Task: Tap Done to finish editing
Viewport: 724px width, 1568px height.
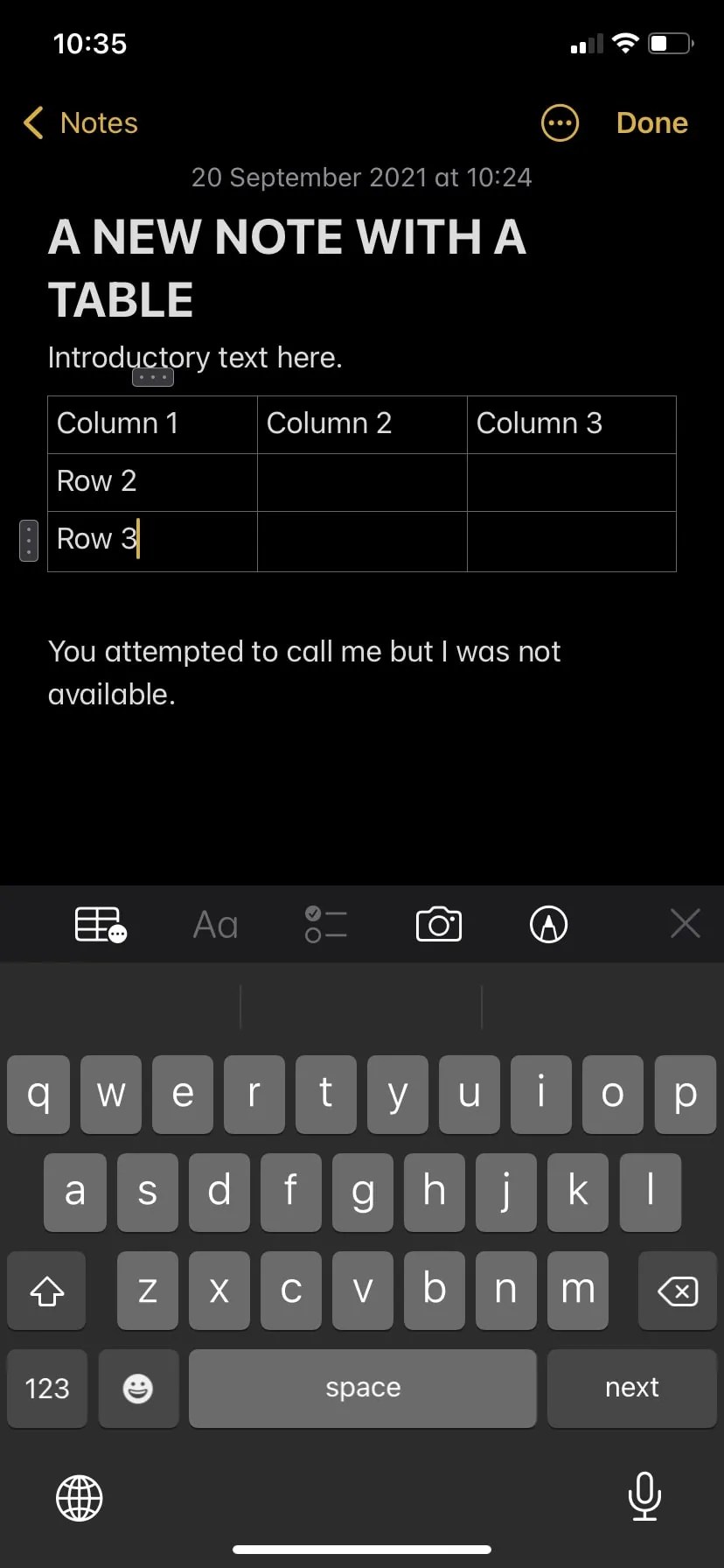Action: pyautogui.click(x=651, y=122)
